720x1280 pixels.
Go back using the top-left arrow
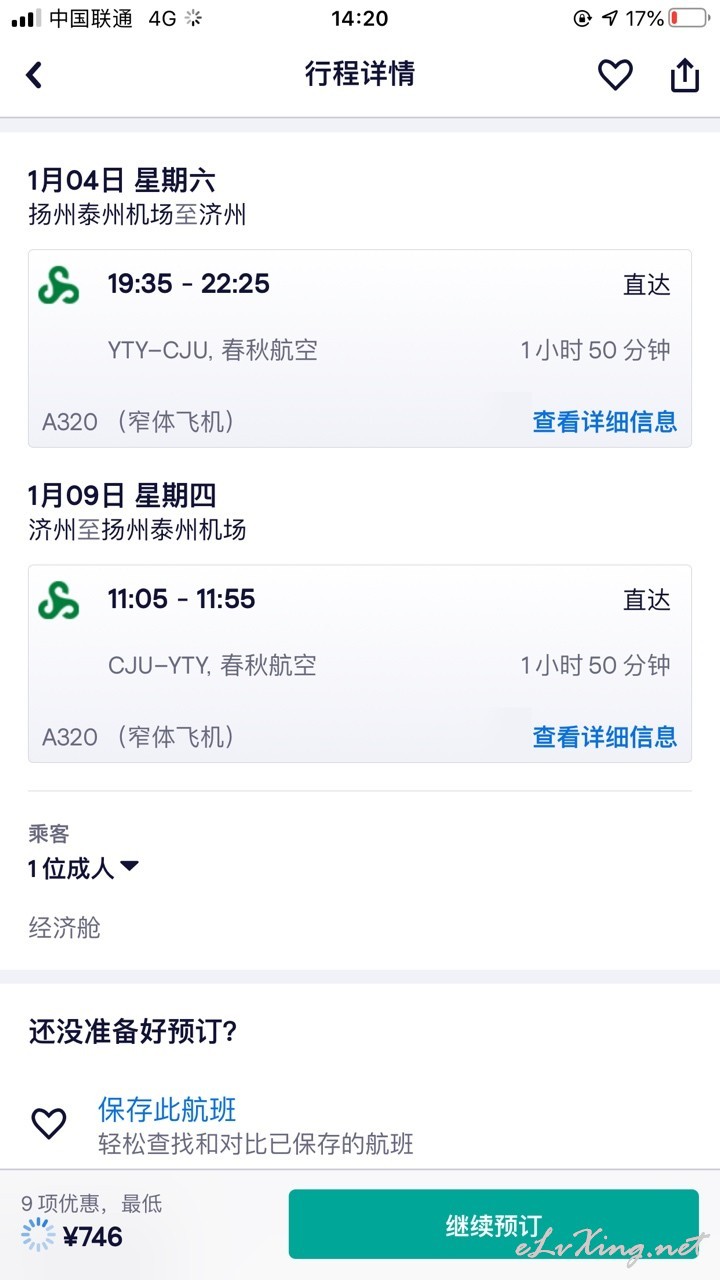coord(34,75)
